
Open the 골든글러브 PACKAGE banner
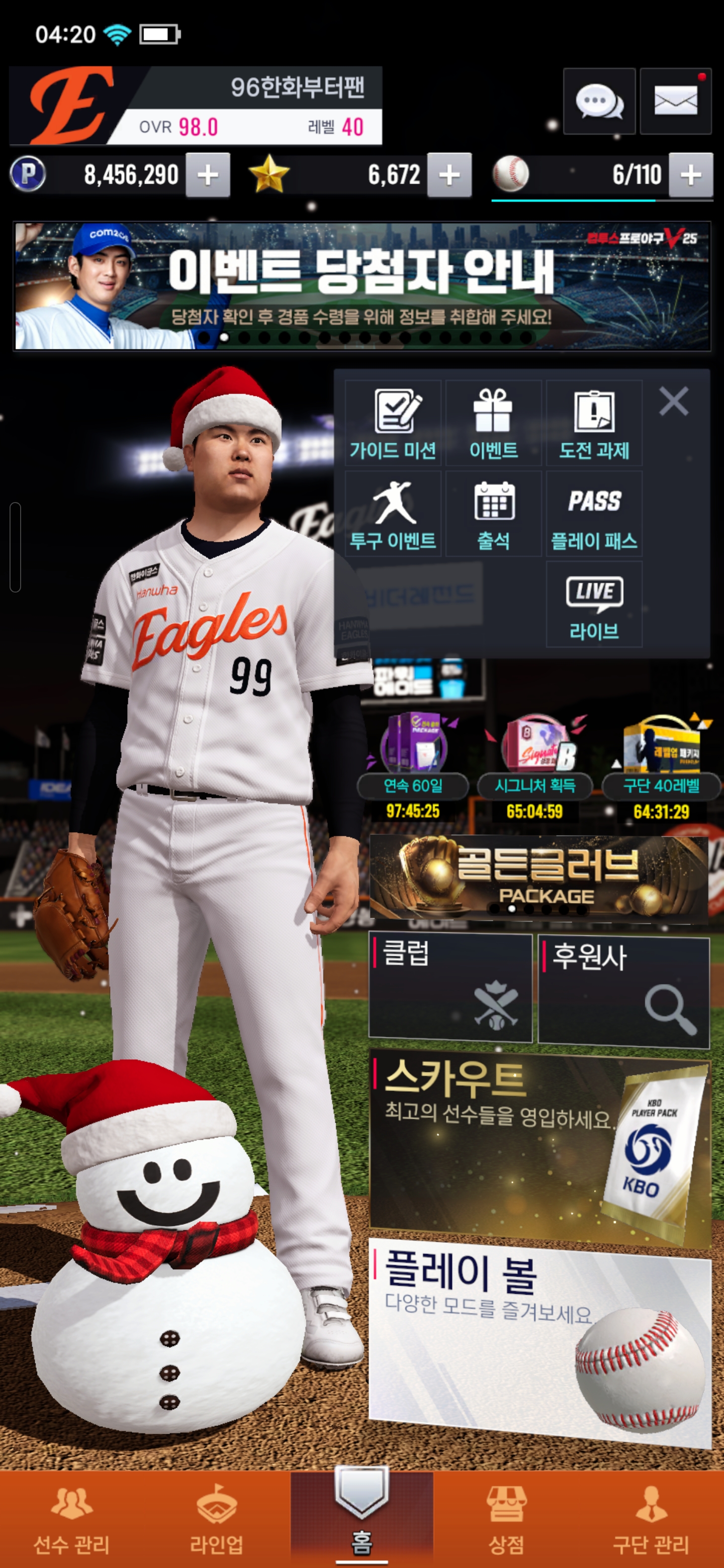click(538, 877)
